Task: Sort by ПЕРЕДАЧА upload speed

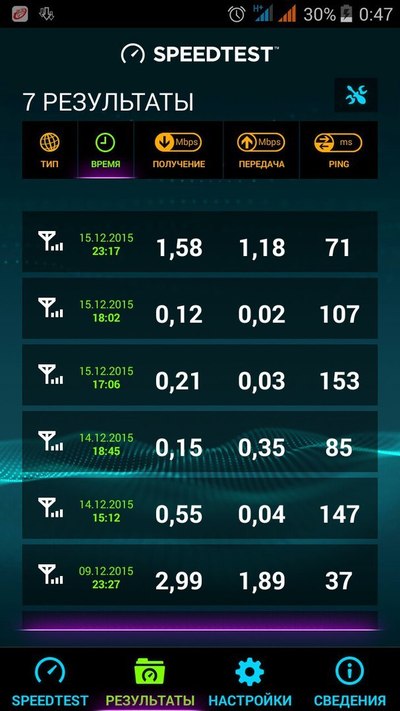Action: coord(261,150)
